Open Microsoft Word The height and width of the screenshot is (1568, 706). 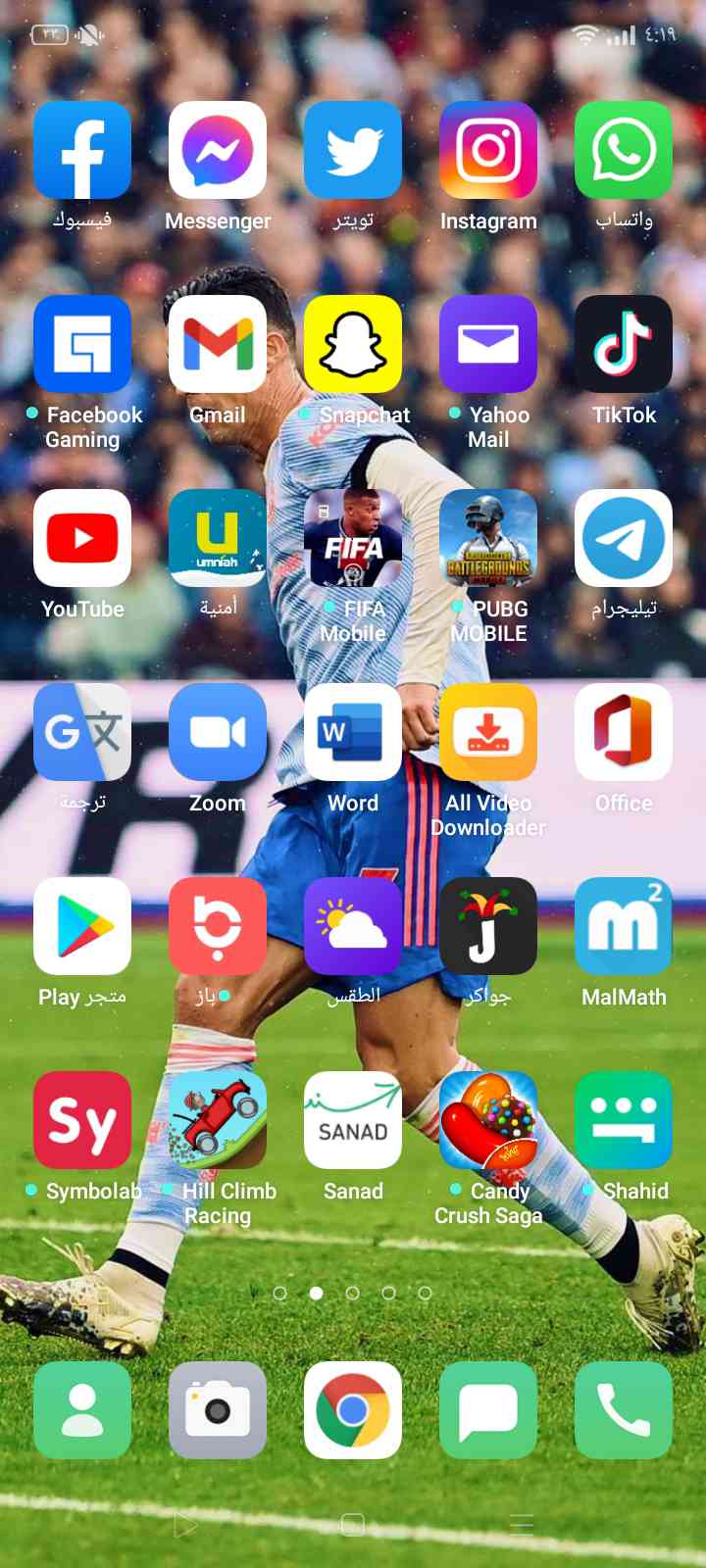click(x=353, y=732)
